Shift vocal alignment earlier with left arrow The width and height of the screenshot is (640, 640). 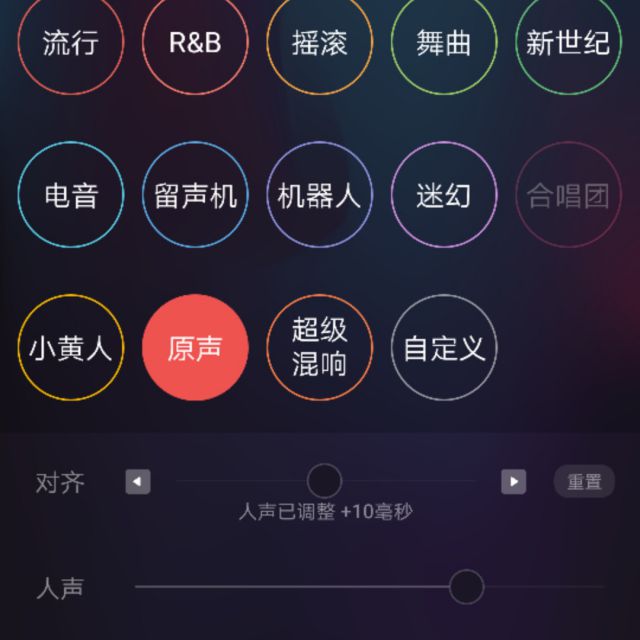(x=138, y=482)
